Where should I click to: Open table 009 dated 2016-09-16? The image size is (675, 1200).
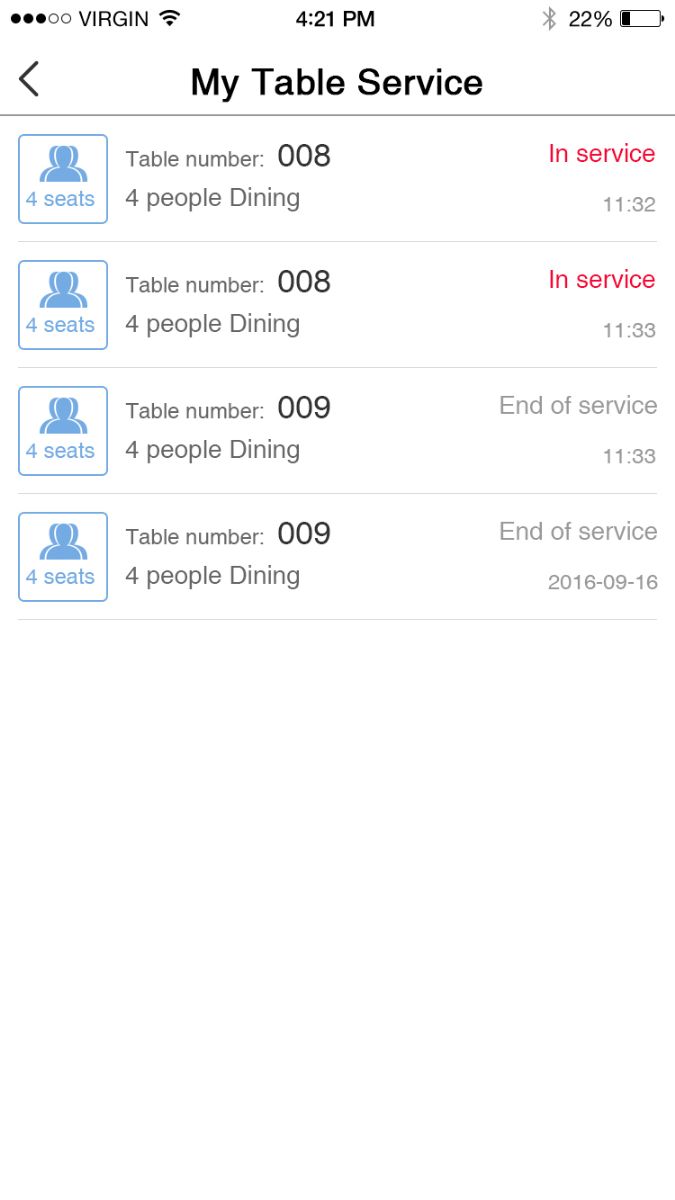[x=337, y=557]
